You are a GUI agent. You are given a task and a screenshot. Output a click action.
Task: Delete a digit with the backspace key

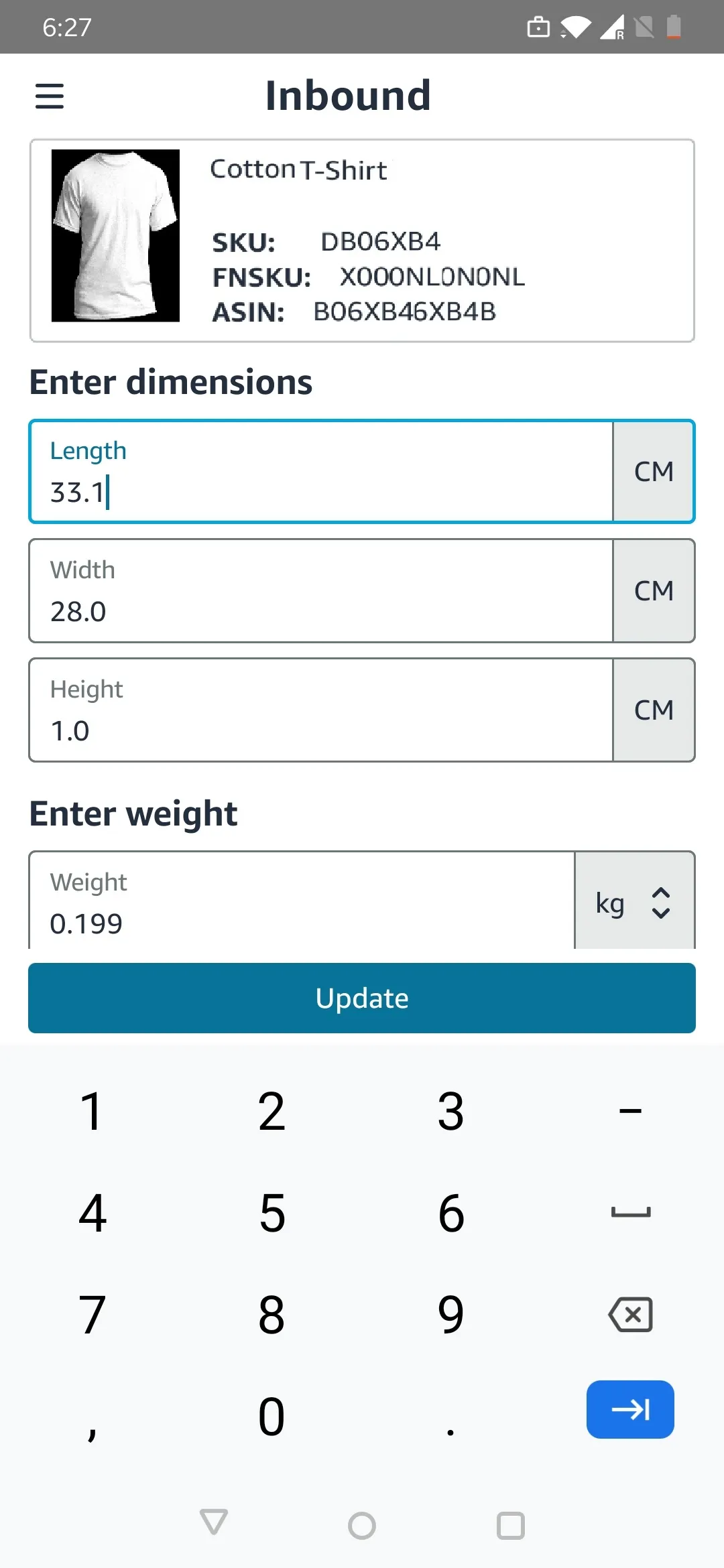tap(630, 1314)
